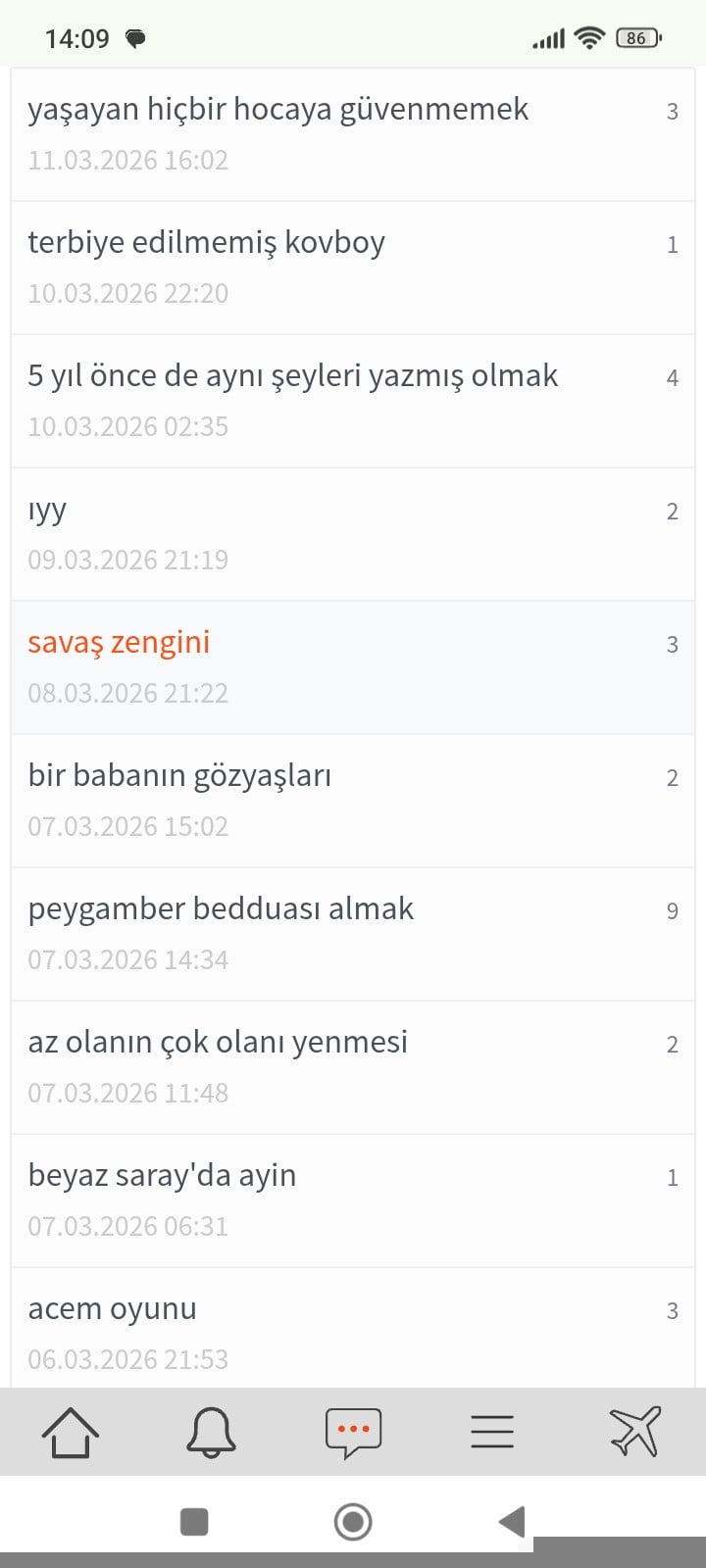The image size is (706, 1568).
Task: Go to the home tab
Action: tap(71, 1432)
